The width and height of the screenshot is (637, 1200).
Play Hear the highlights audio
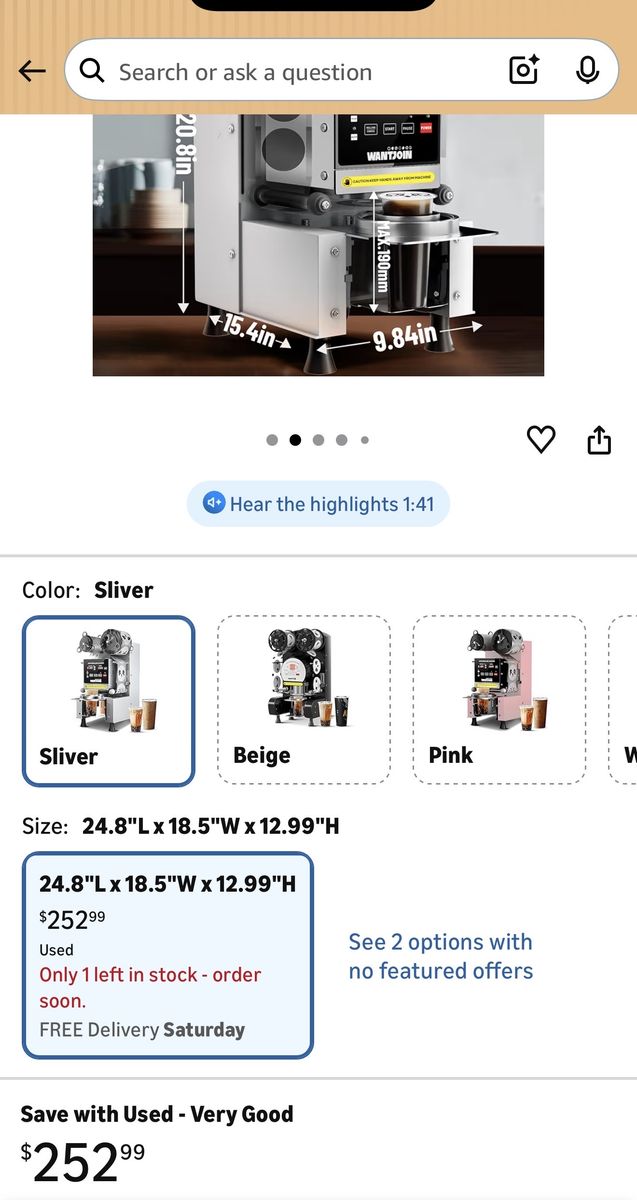pos(318,504)
